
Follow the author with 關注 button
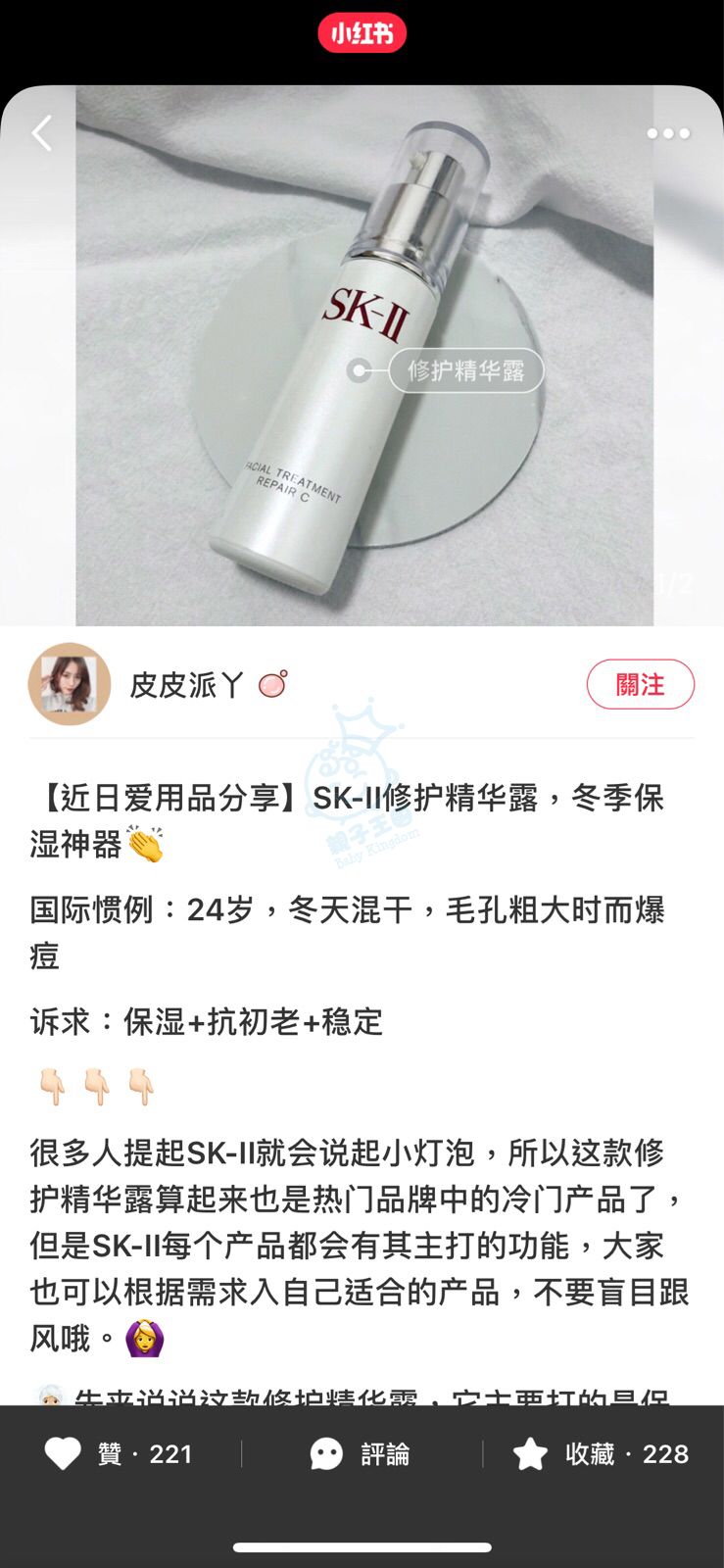tap(640, 684)
